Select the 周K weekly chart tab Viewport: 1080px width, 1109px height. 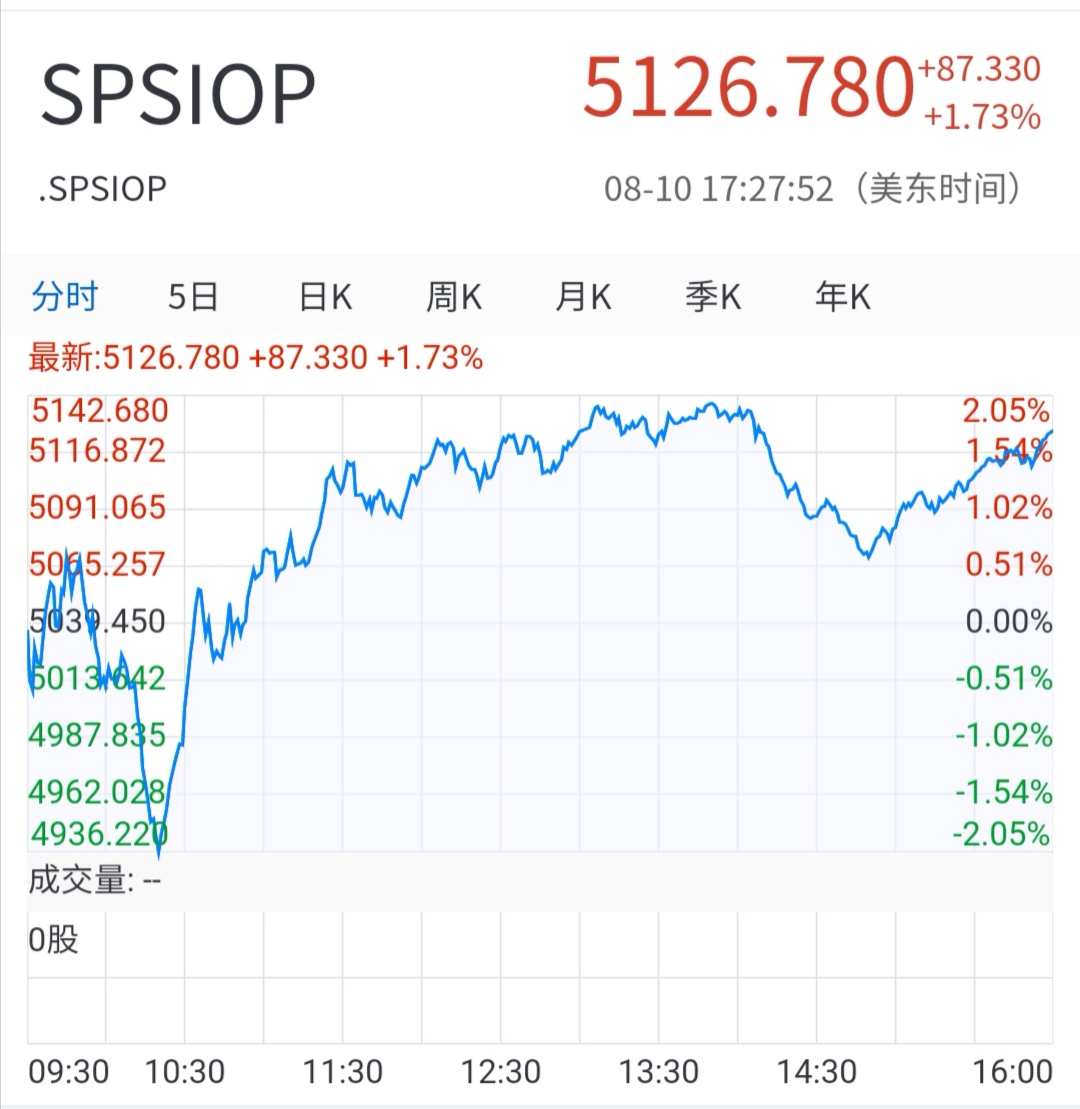coord(453,296)
